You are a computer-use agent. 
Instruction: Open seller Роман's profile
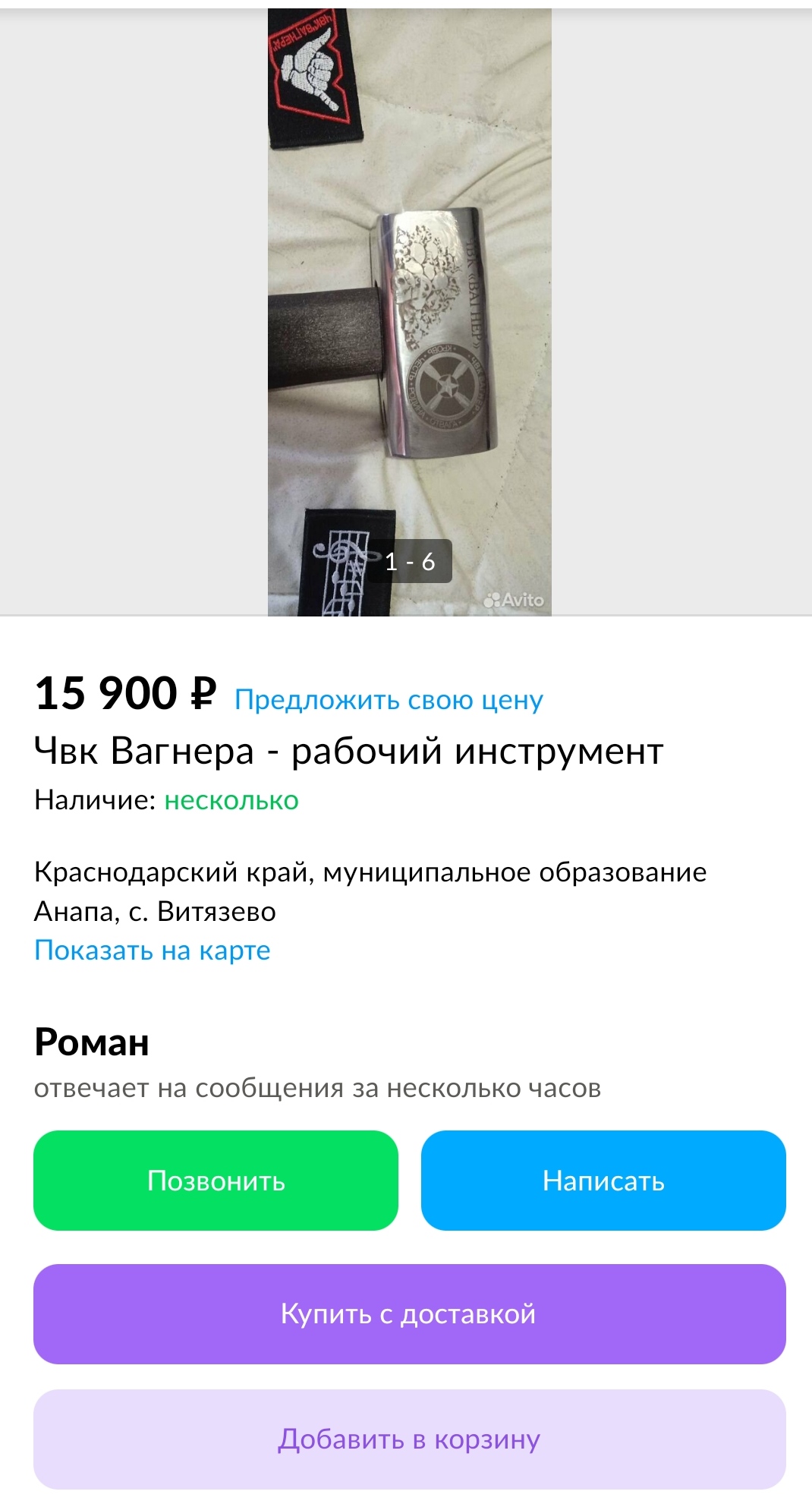tap(92, 1042)
